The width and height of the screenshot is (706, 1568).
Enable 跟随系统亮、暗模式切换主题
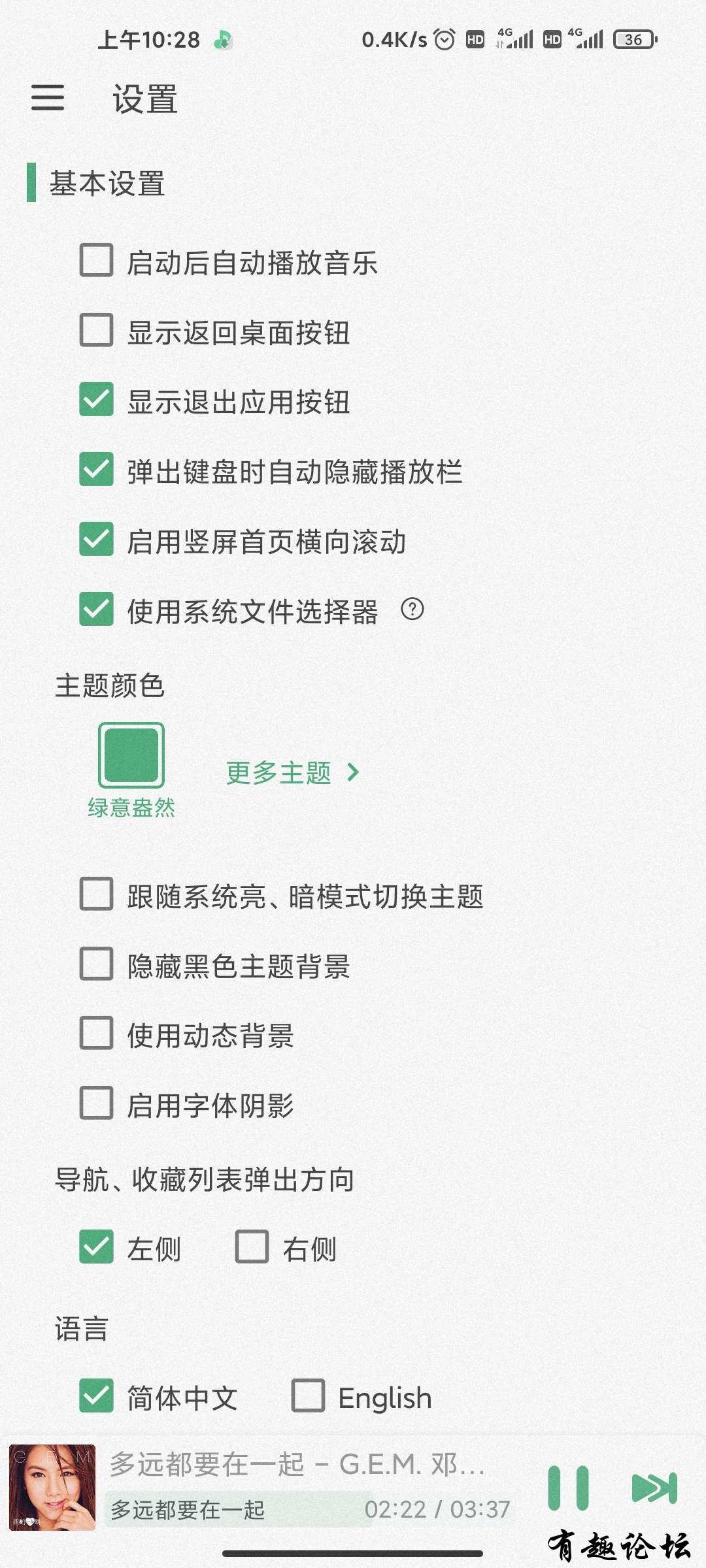click(x=97, y=894)
